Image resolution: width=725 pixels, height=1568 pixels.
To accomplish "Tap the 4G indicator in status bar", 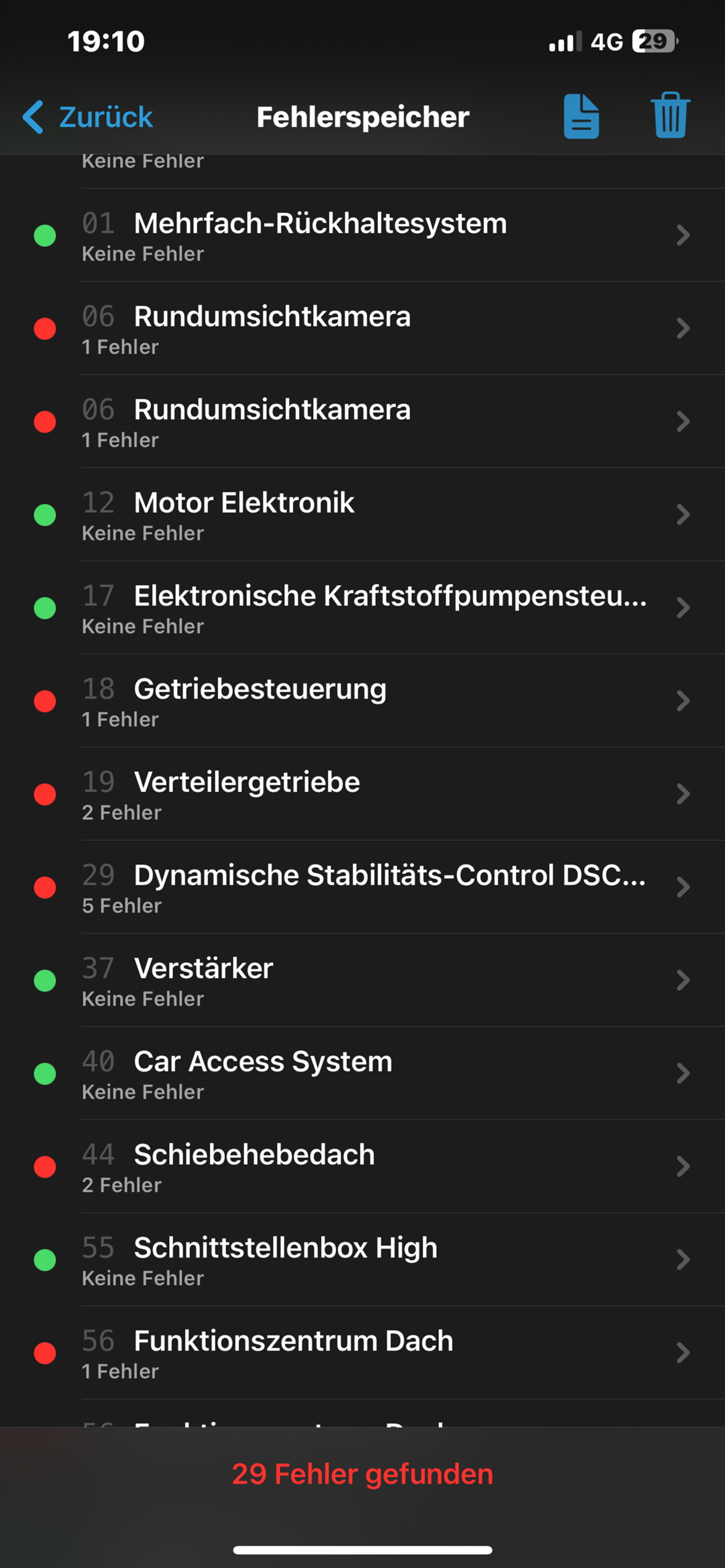I will 606,42.
